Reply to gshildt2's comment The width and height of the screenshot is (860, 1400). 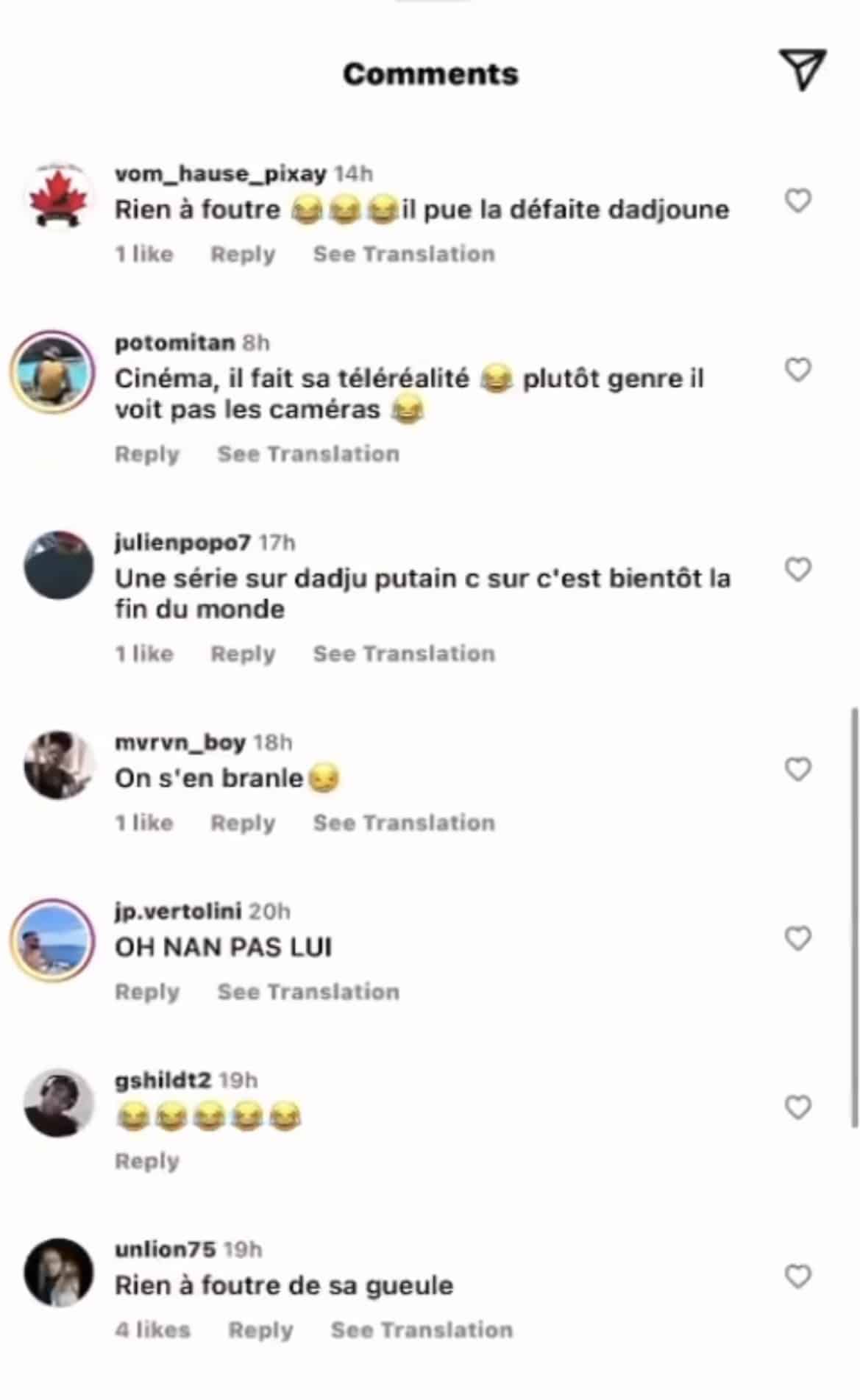(147, 1161)
